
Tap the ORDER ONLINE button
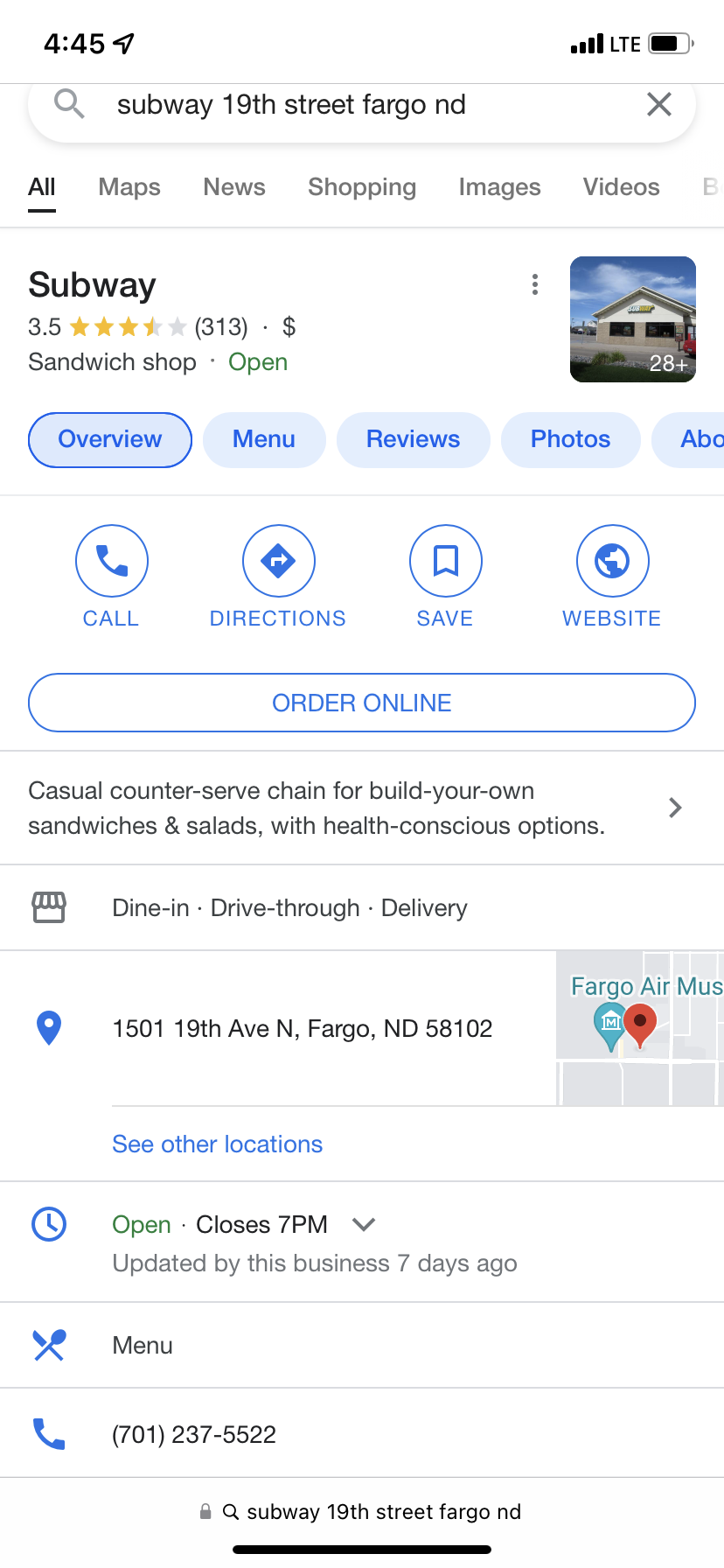pos(362,703)
